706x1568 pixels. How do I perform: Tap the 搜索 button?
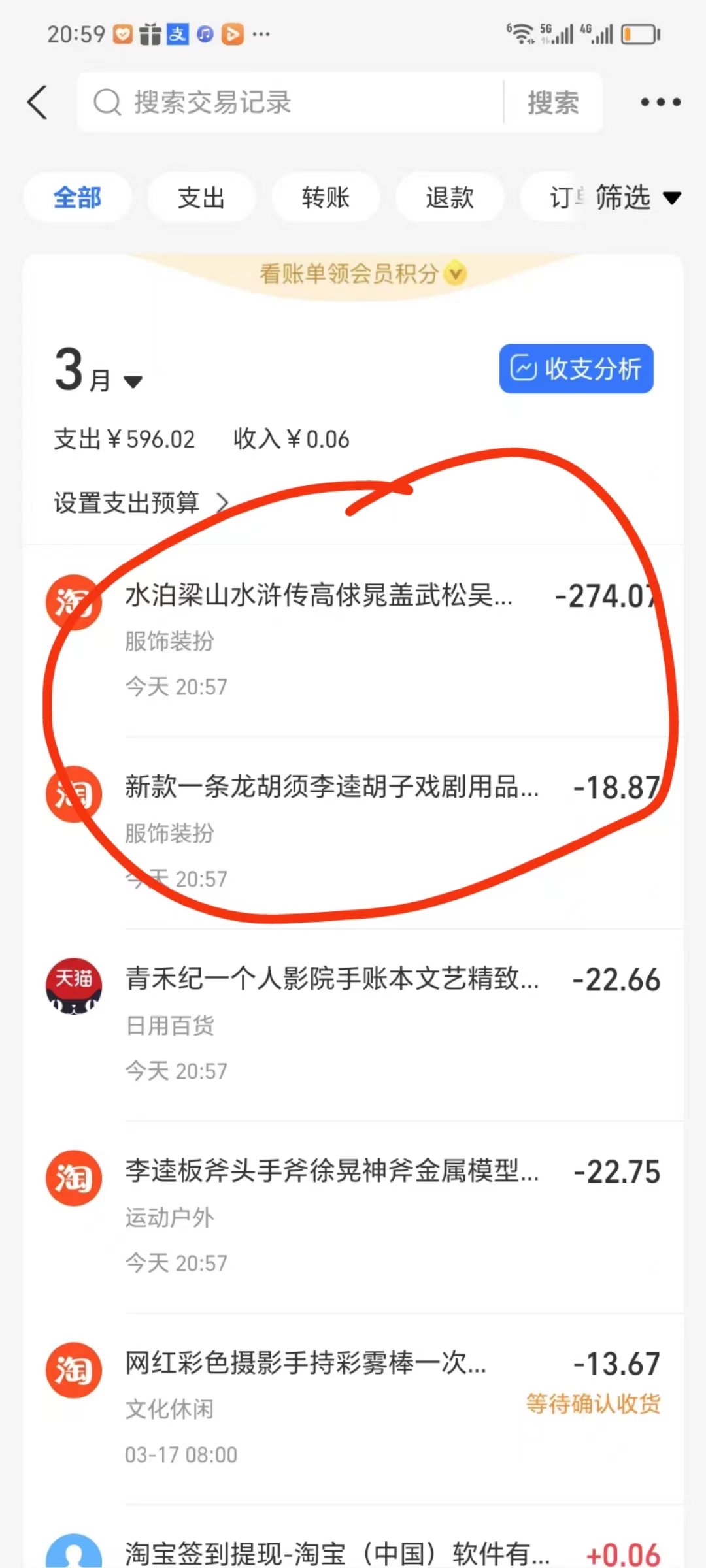click(553, 103)
